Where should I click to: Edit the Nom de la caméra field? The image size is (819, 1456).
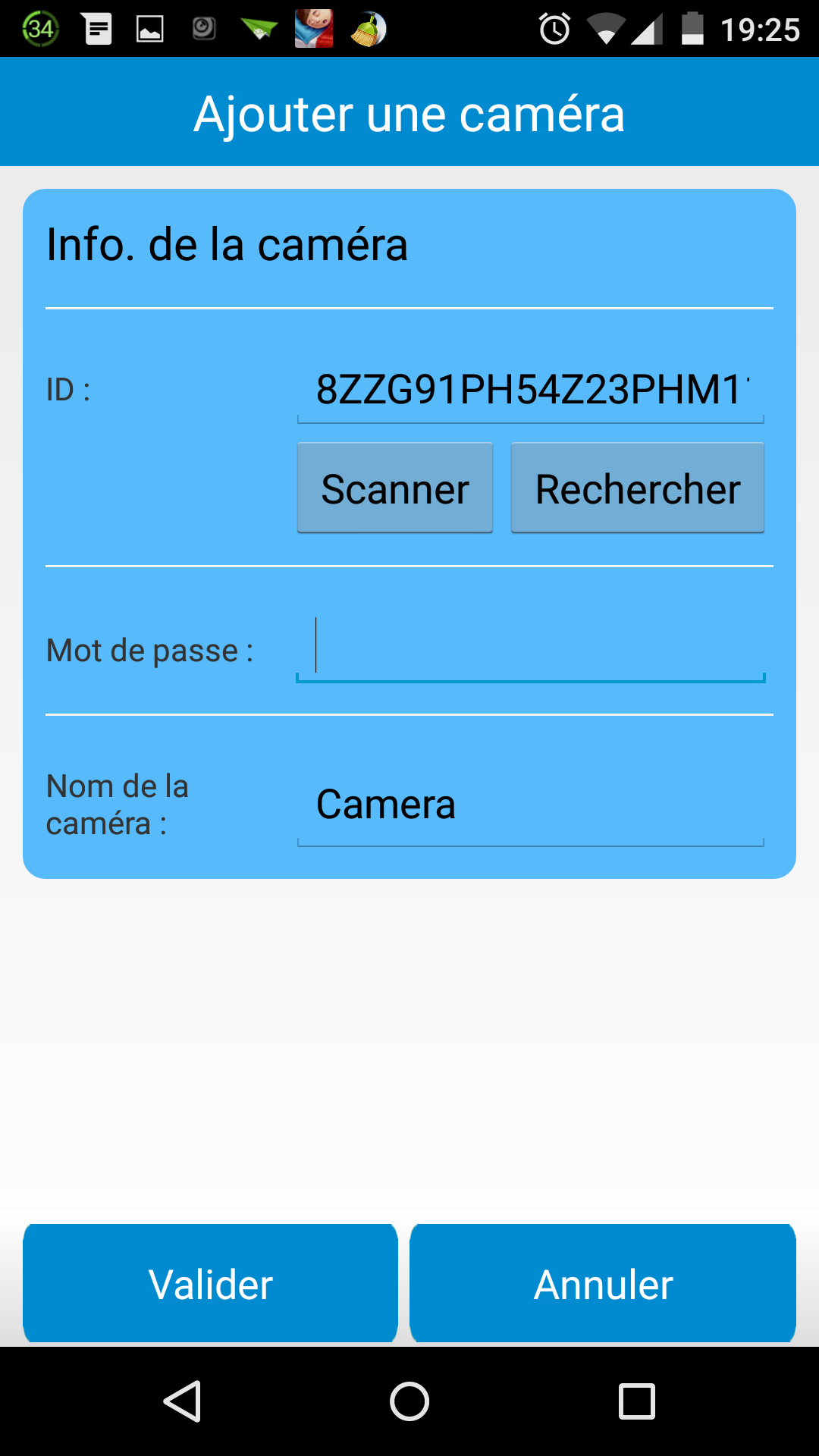pyautogui.click(x=530, y=805)
